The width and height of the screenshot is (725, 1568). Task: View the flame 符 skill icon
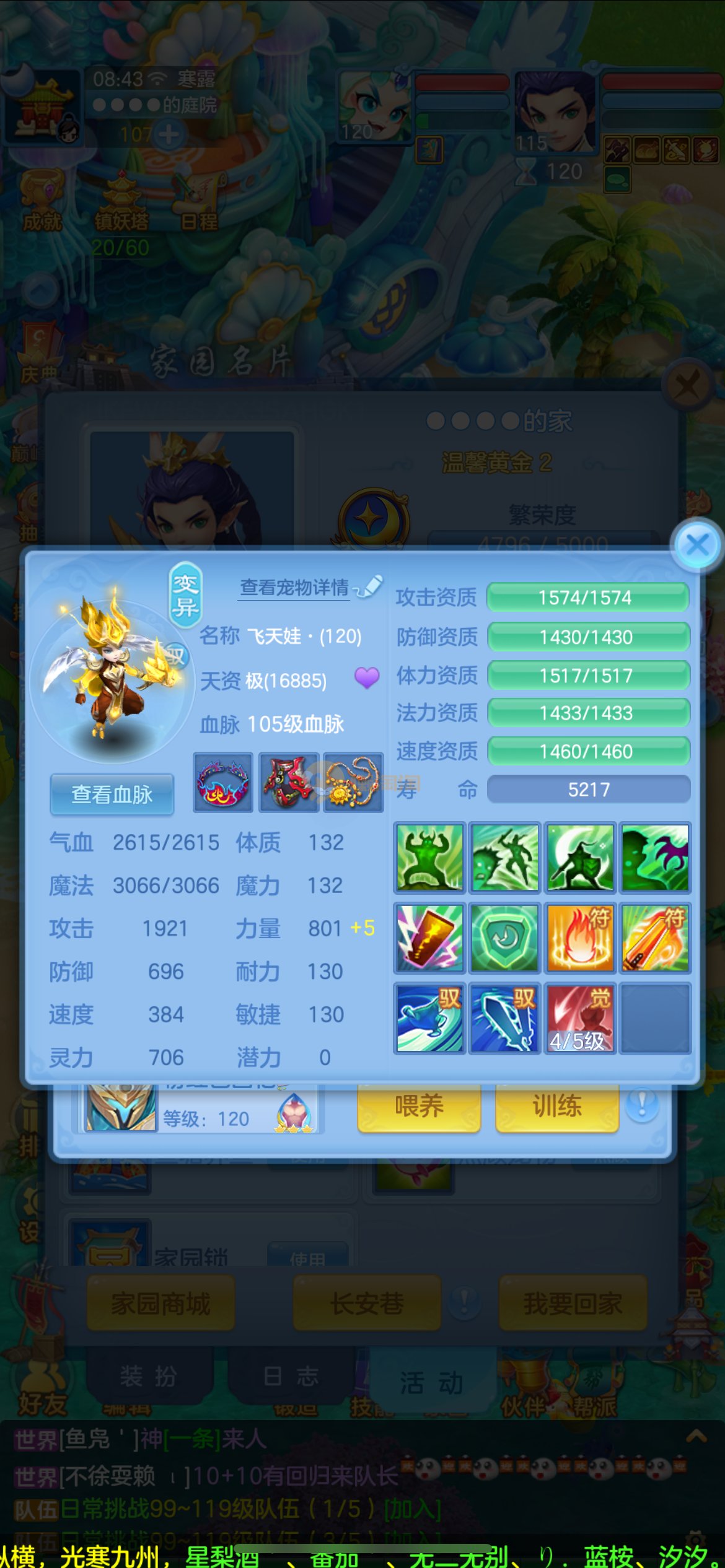click(580, 938)
